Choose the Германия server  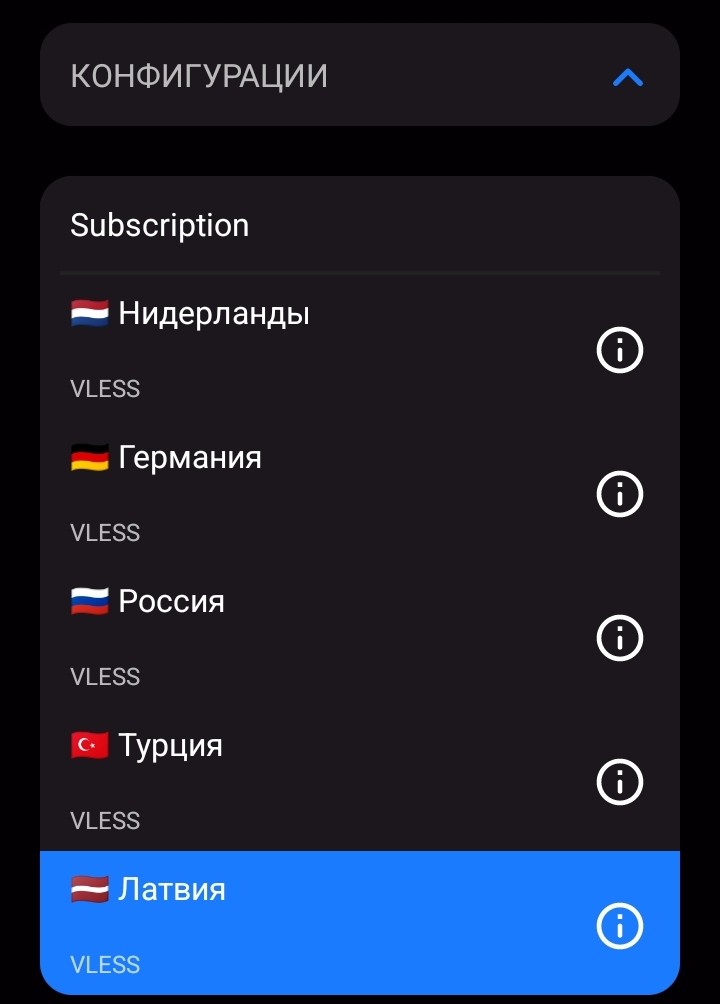[190, 459]
